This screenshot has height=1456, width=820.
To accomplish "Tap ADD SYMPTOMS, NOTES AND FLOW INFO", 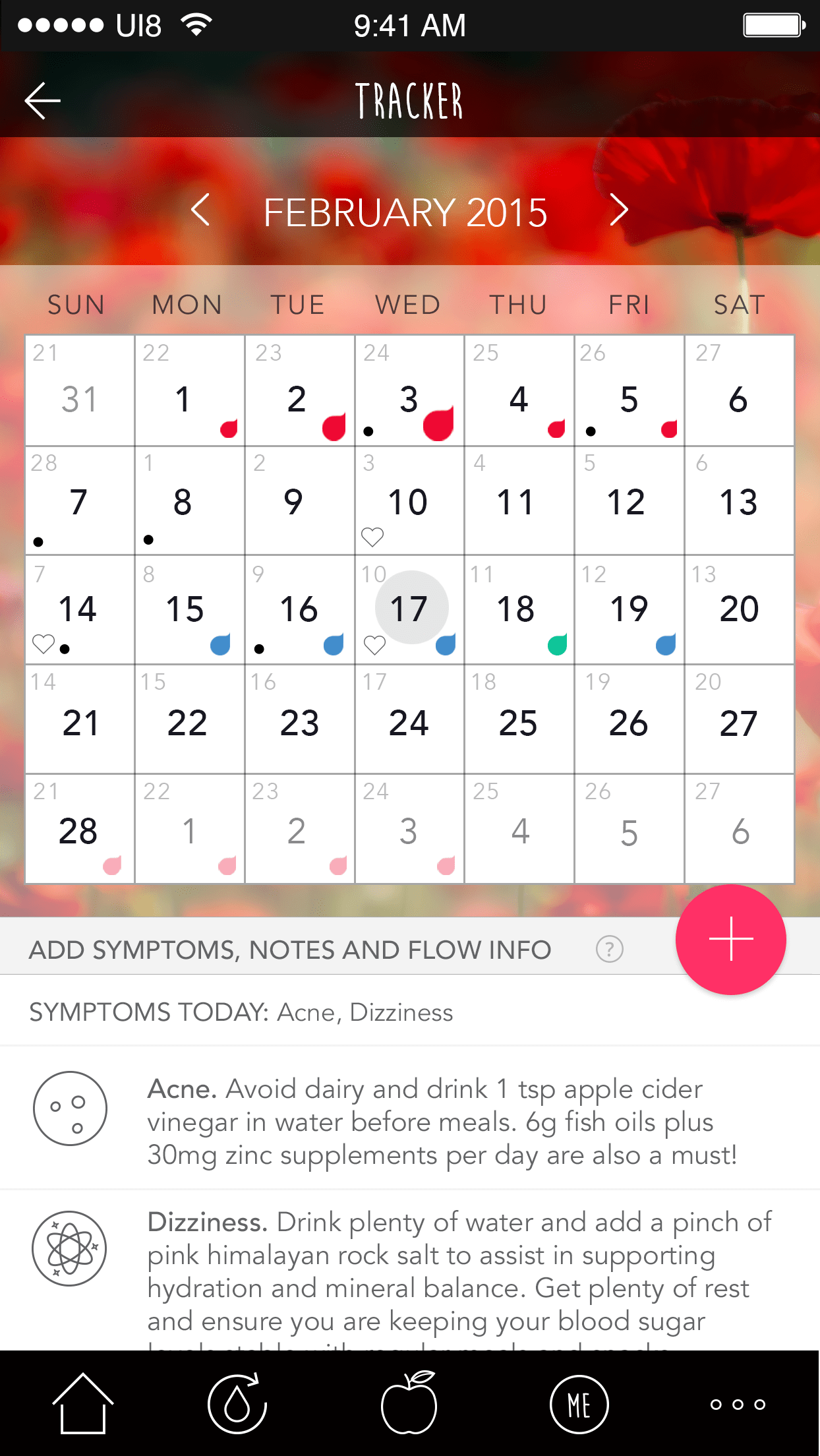I will [289, 950].
